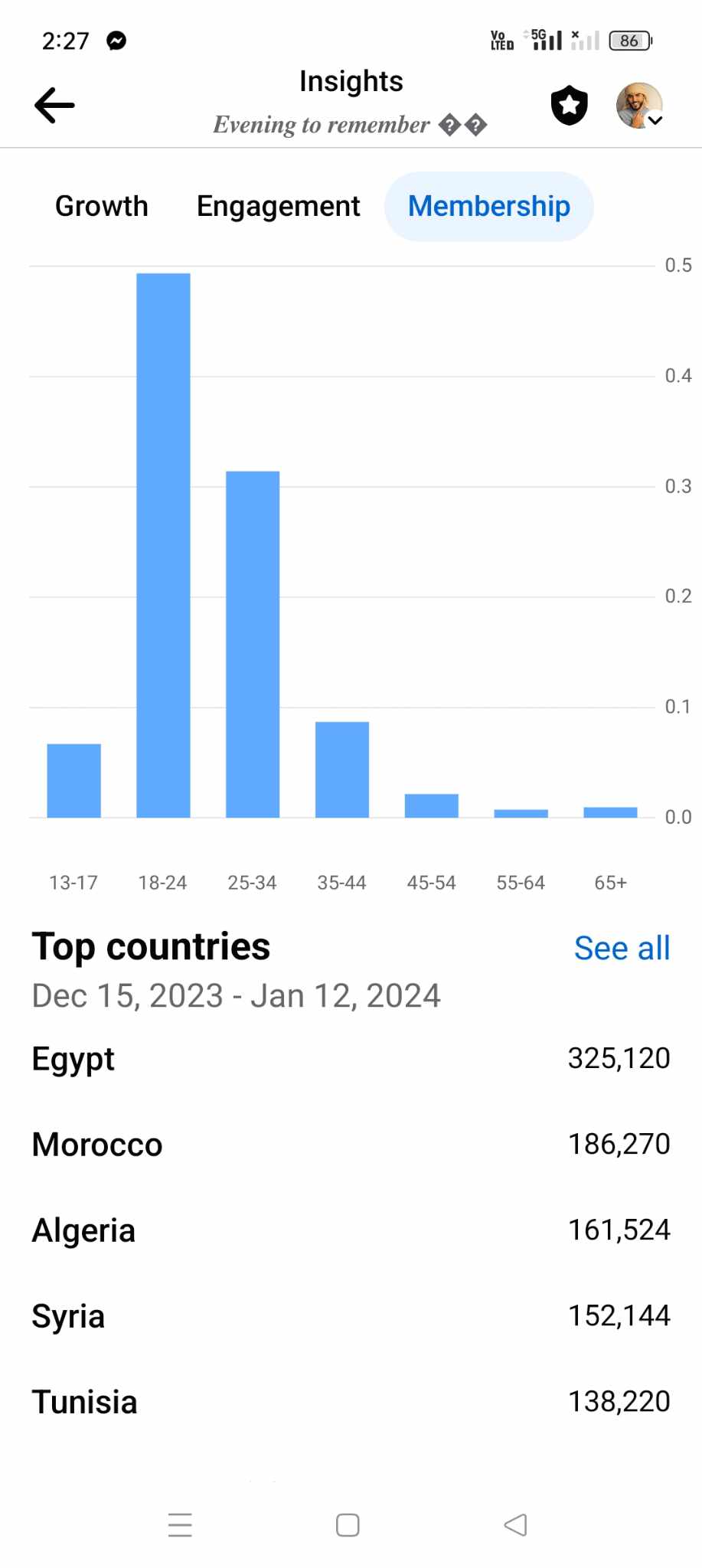Switch to the Growth tab
702x1568 pixels.
click(102, 206)
